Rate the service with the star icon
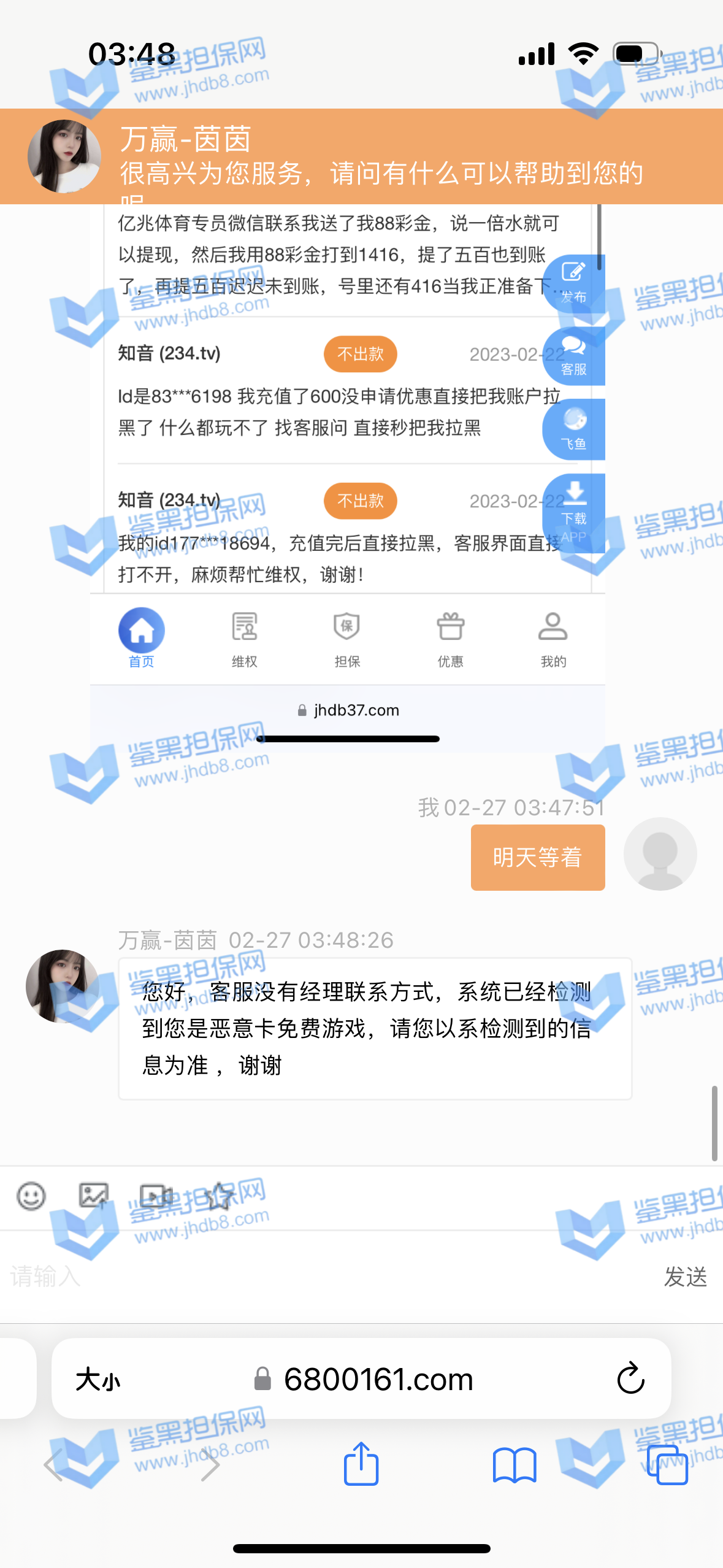The image size is (723, 1568). [x=219, y=1196]
